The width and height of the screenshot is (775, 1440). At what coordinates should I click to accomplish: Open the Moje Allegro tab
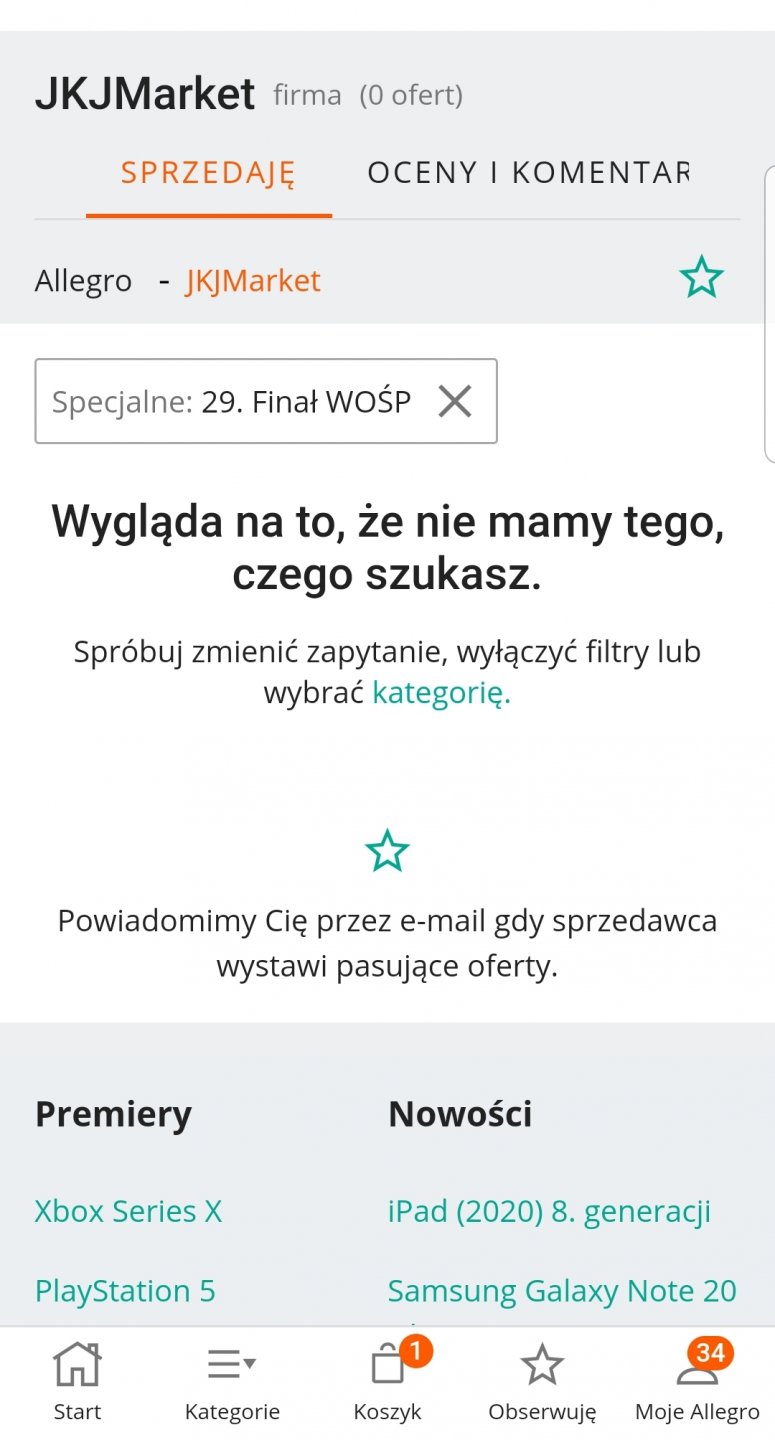pos(697,1383)
